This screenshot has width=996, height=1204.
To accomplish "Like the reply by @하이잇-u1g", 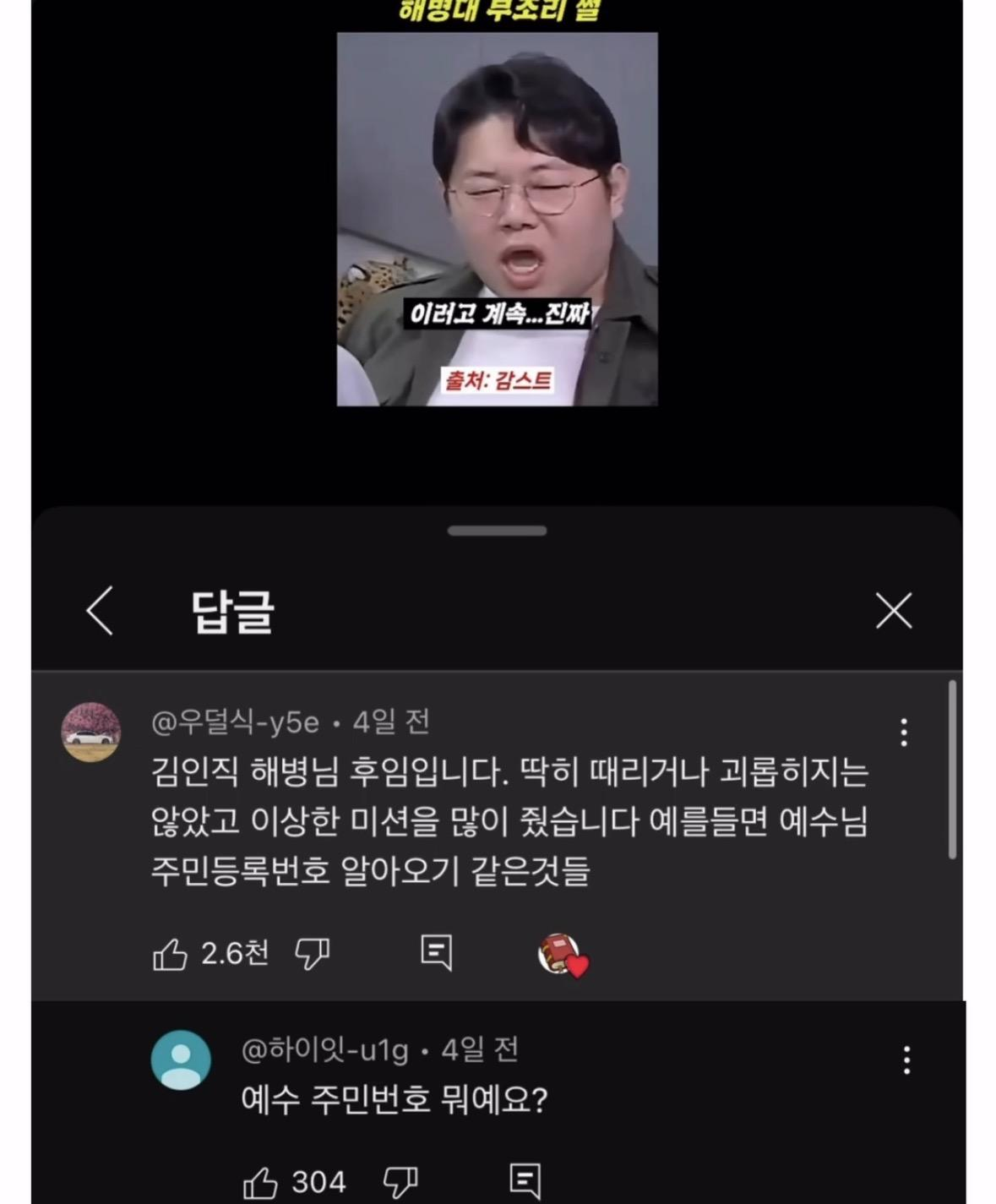I will coord(261,1182).
